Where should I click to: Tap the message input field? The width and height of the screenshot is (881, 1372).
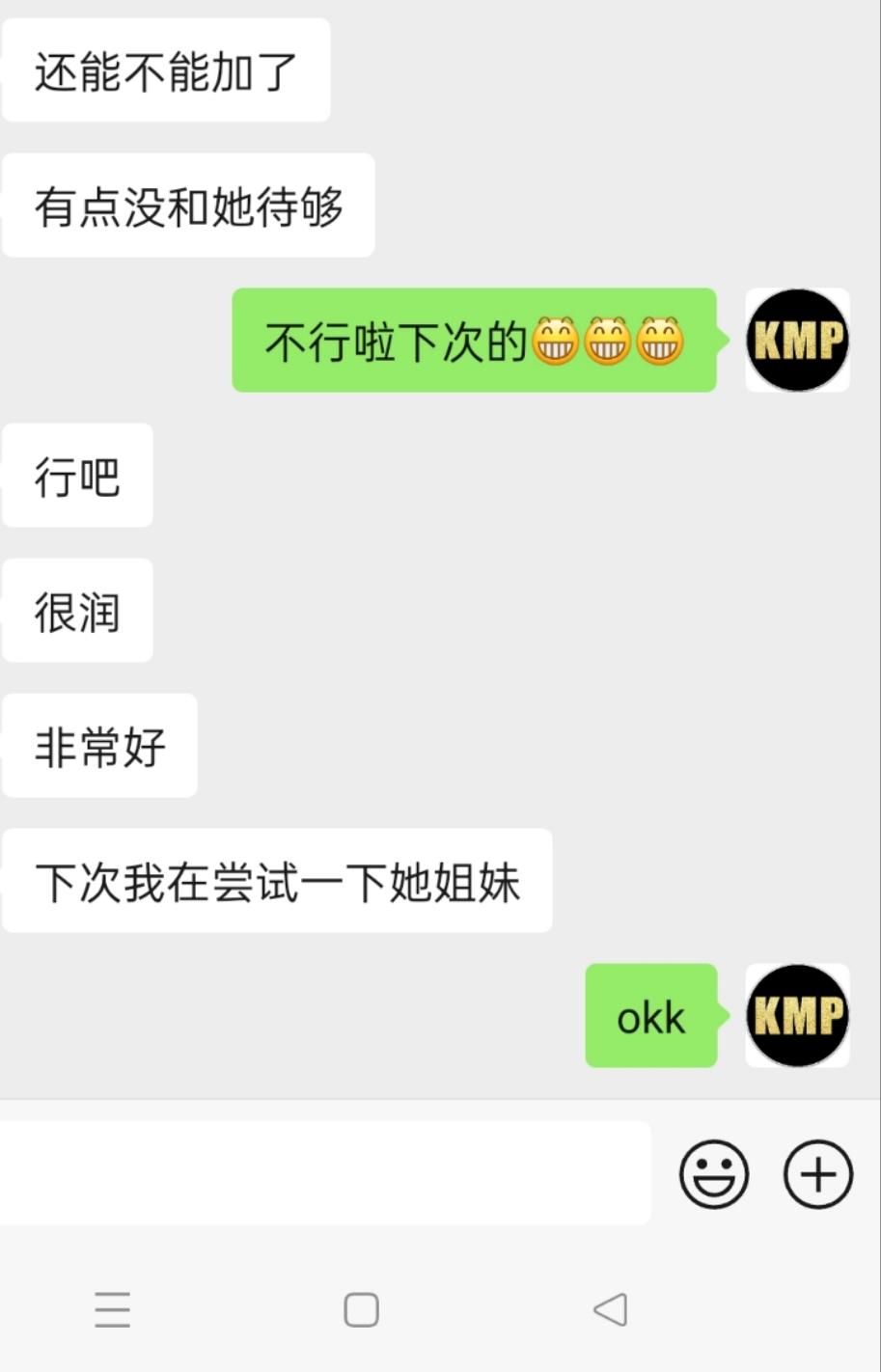click(323, 1173)
